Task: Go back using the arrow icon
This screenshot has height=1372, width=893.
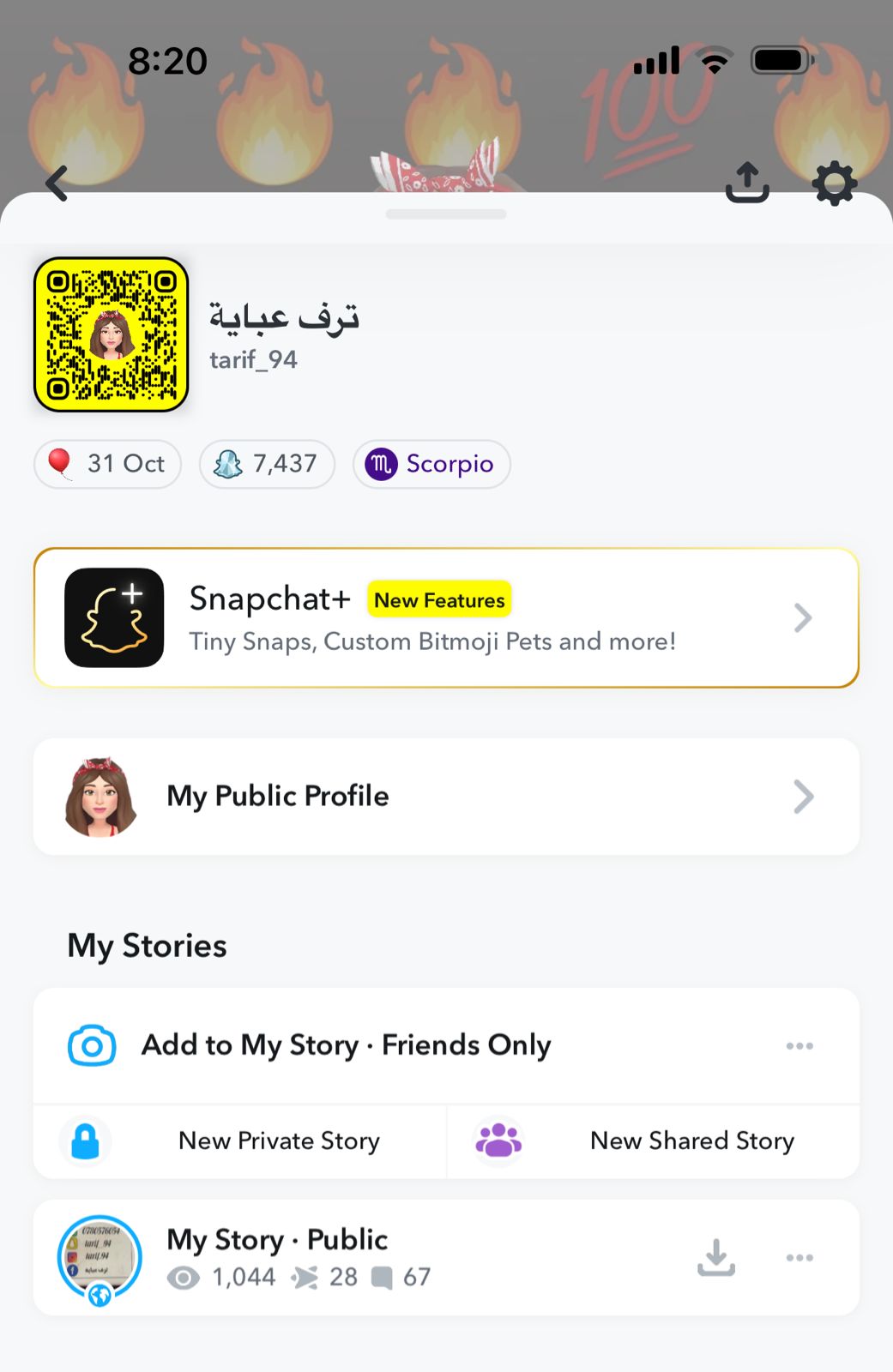Action: [x=57, y=184]
